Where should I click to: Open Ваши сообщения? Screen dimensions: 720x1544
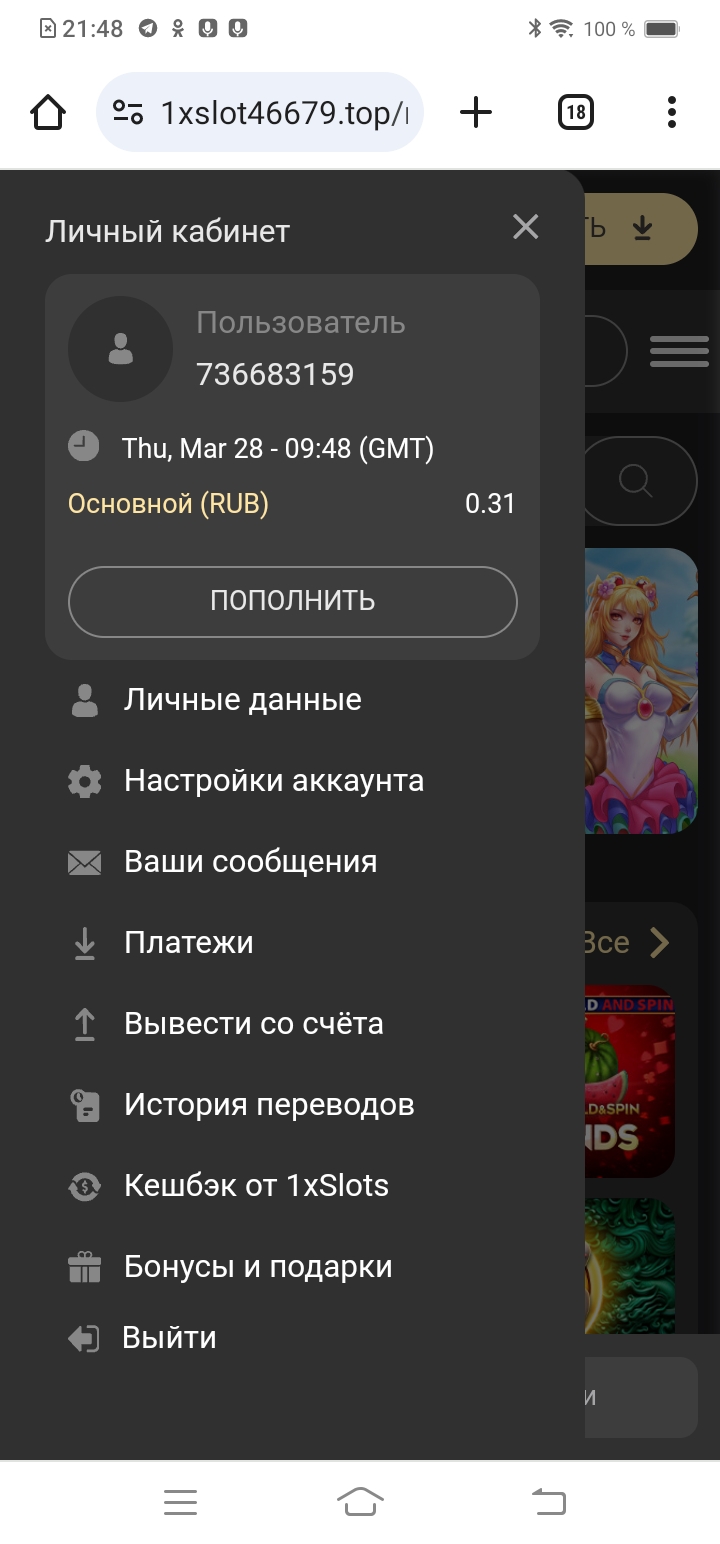coord(250,862)
